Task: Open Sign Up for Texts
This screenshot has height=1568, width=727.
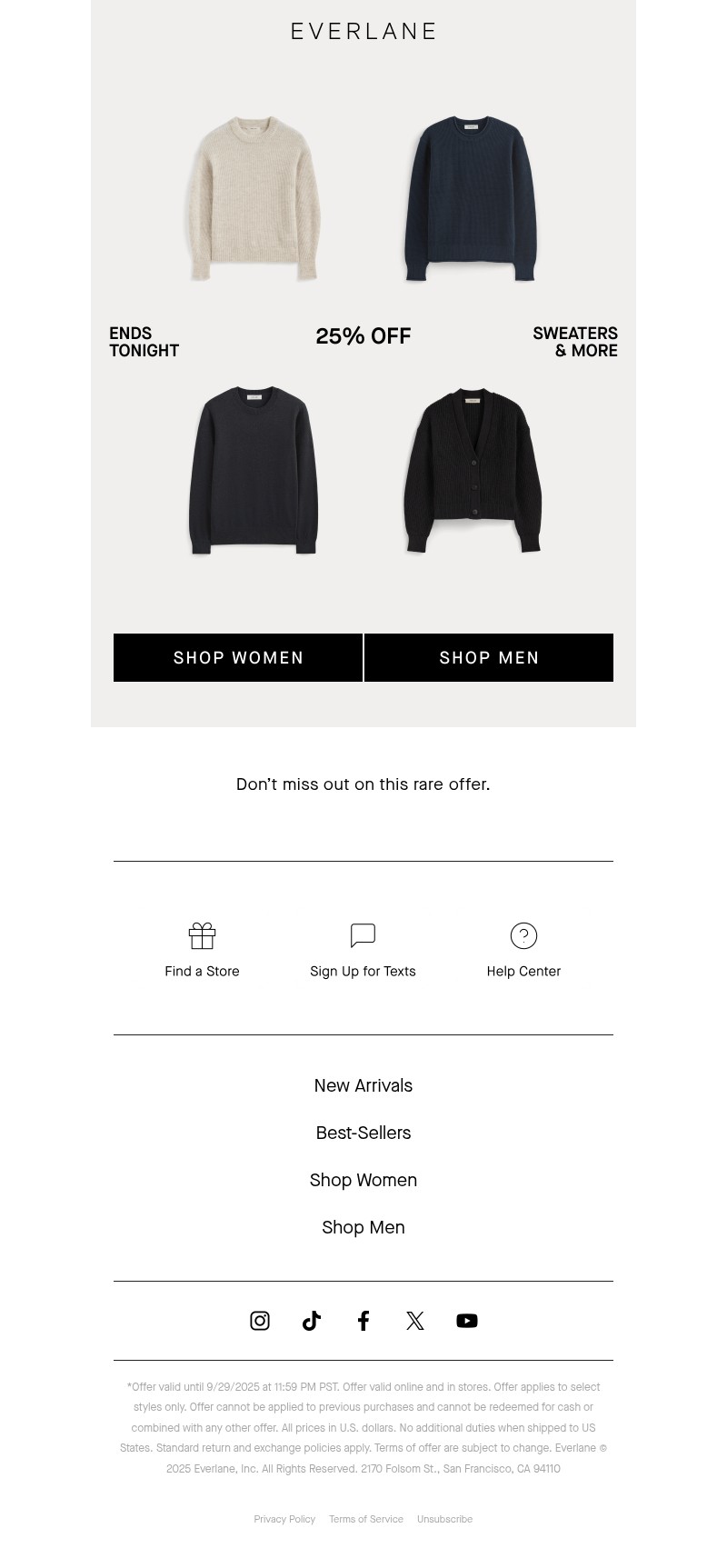Action: click(363, 951)
